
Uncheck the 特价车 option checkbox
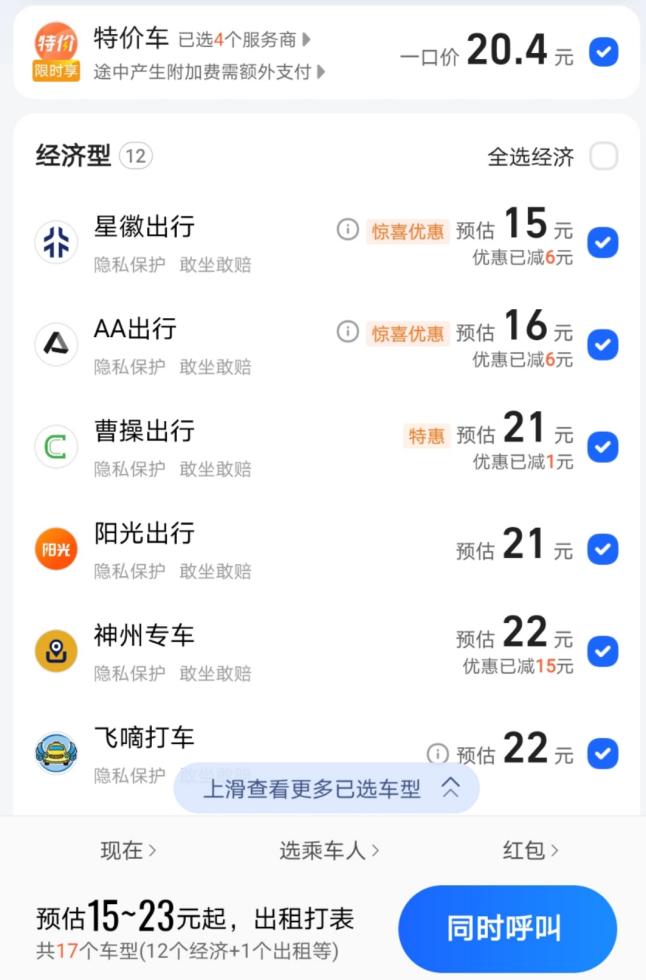click(x=603, y=52)
